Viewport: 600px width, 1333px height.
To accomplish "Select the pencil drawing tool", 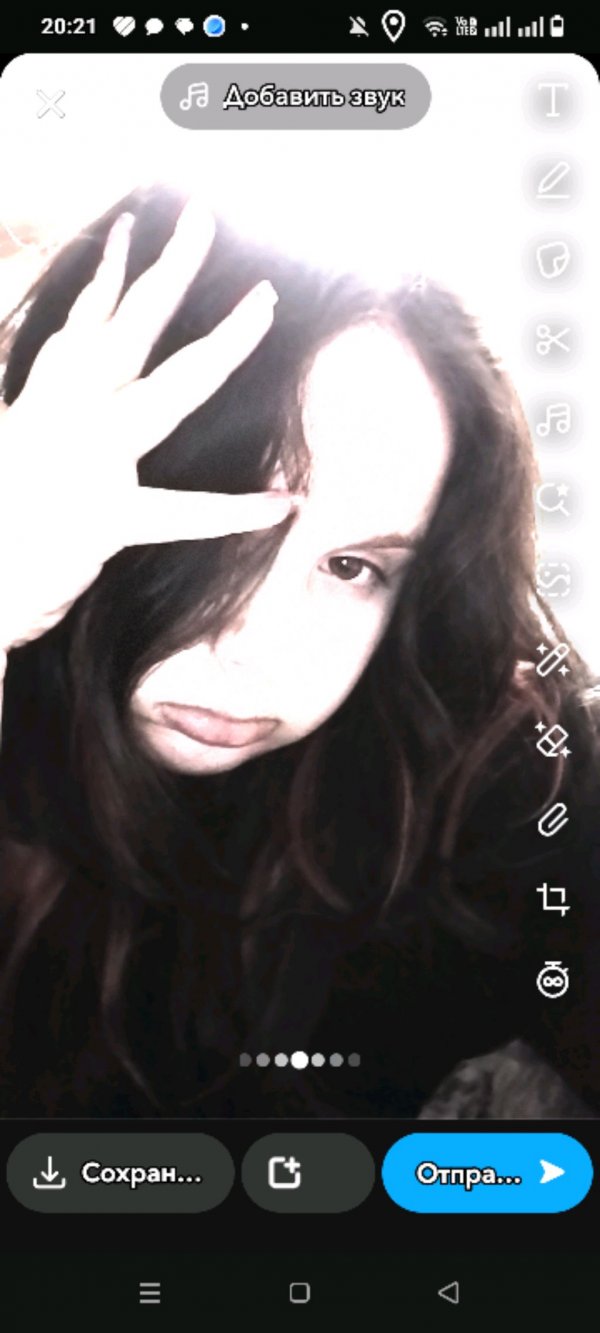I will (552, 181).
